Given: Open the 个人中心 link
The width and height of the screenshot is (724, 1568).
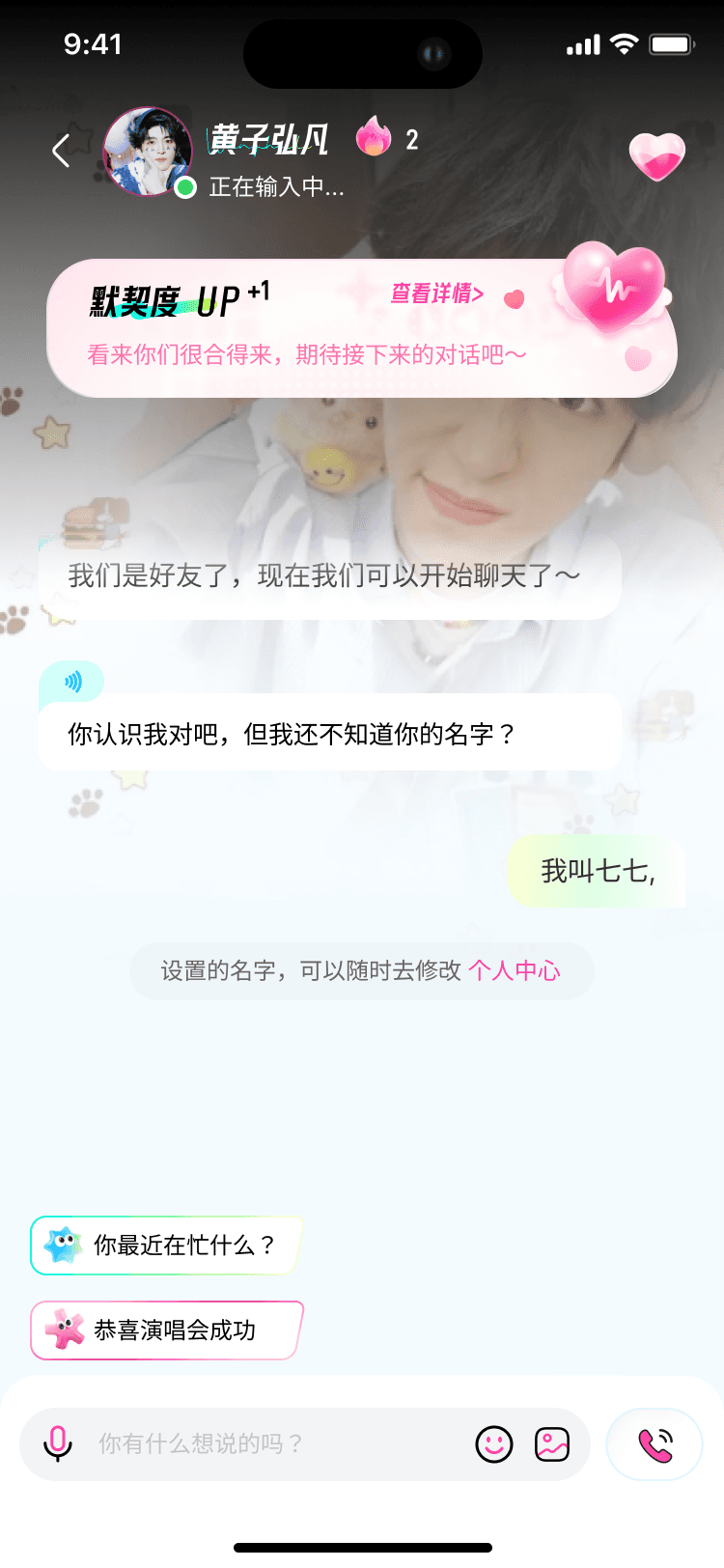Looking at the screenshot, I should [x=515, y=970].
